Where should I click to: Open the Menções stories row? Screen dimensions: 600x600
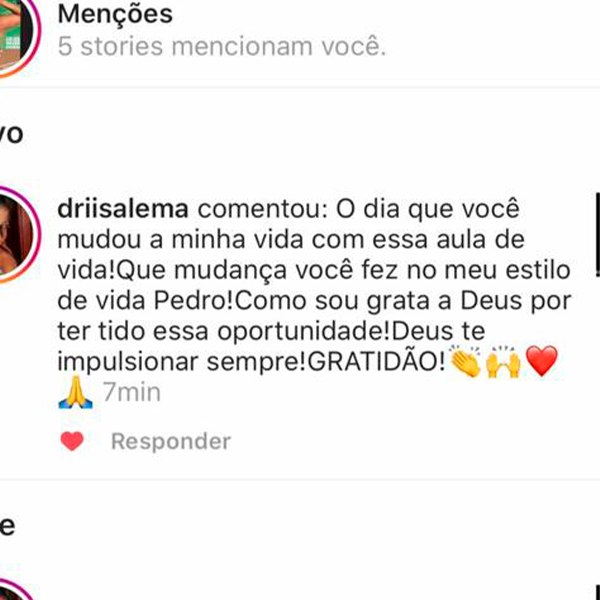(x=220, y=30)
